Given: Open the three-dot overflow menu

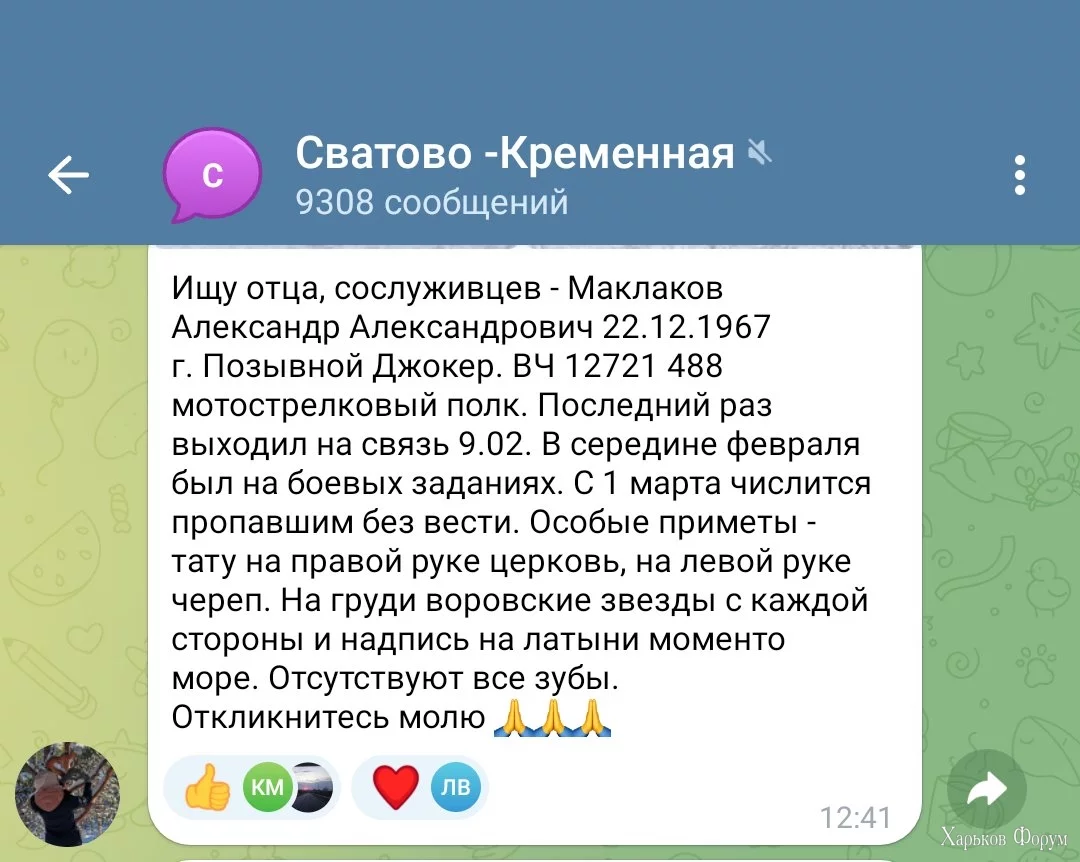Looking at the screenshot, I should coord(1019,176).
